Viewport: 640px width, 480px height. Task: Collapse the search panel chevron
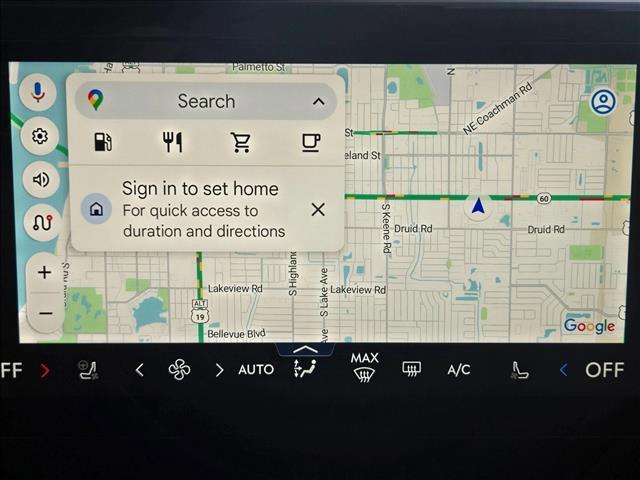[318, 101]
